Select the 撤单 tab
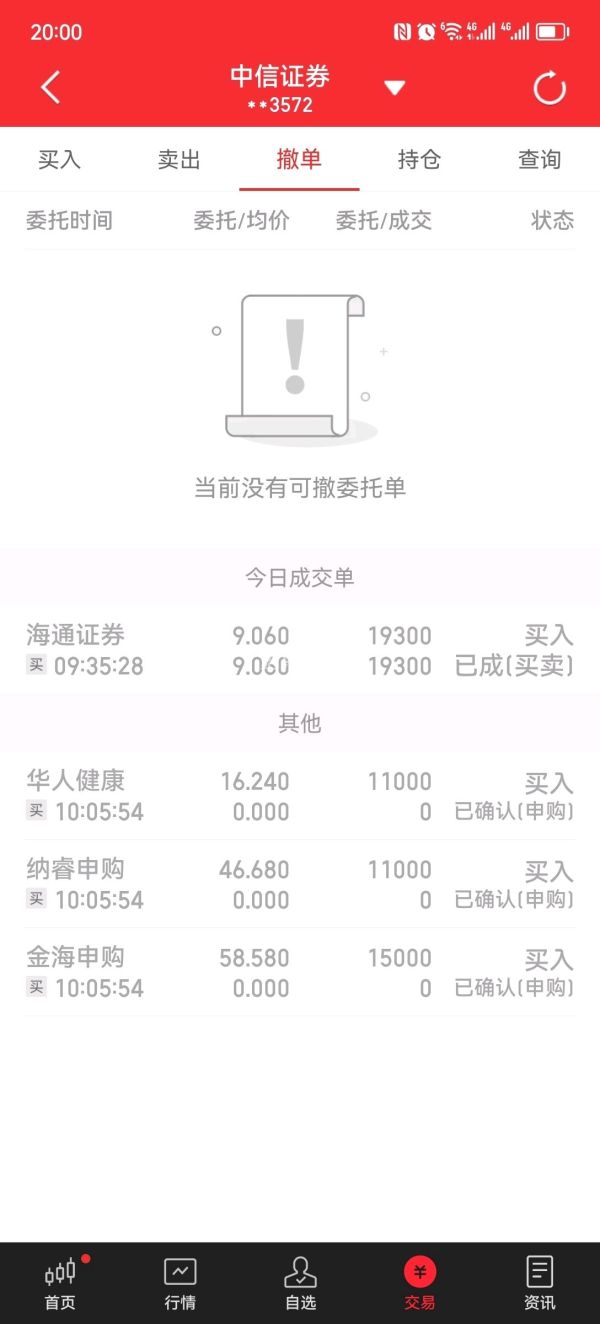This screenshot has width=600, height=1324. coord(299,160)
